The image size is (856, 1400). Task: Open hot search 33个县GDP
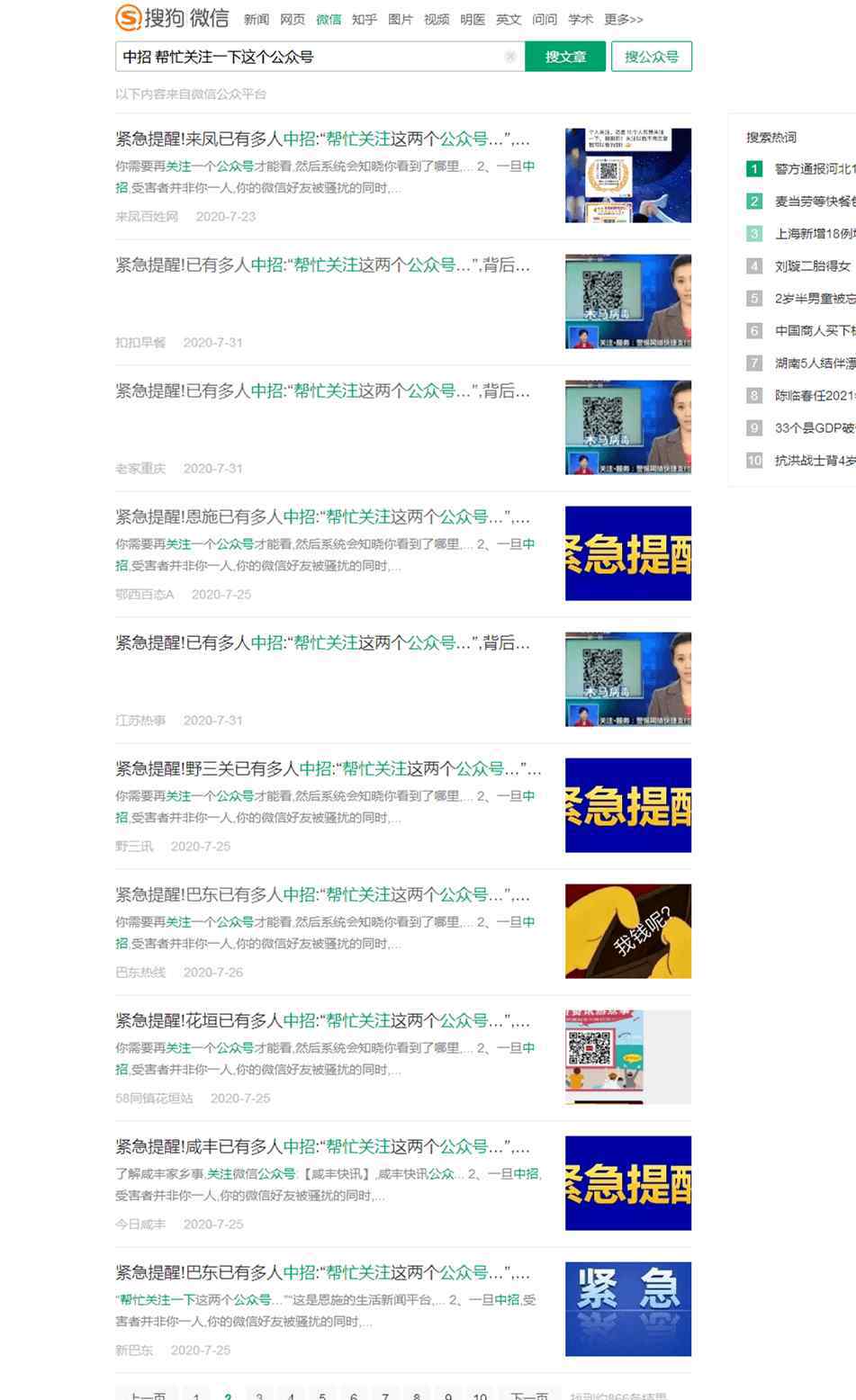[x=815, y=428]
